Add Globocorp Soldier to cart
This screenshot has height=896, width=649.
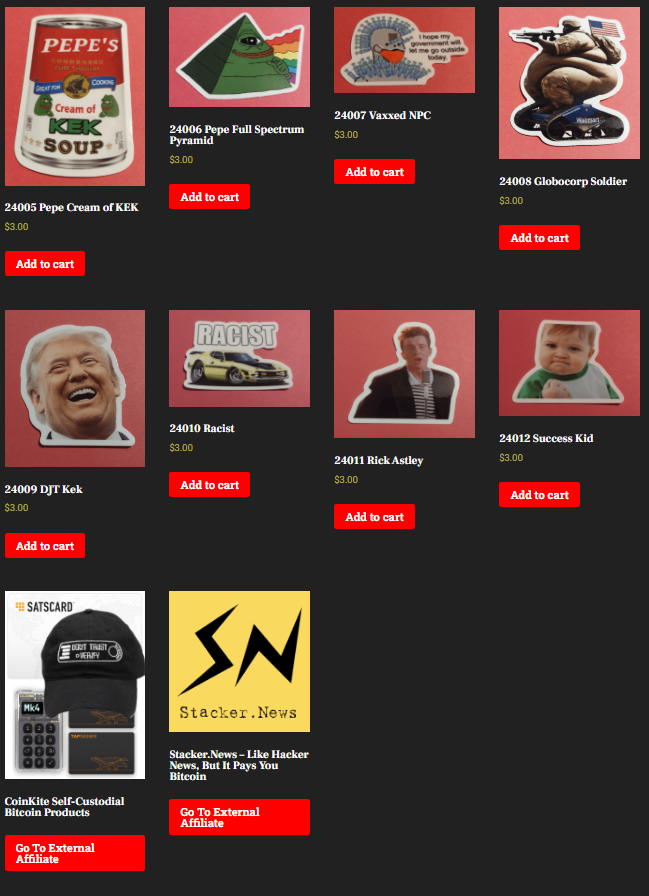point(539,238)
